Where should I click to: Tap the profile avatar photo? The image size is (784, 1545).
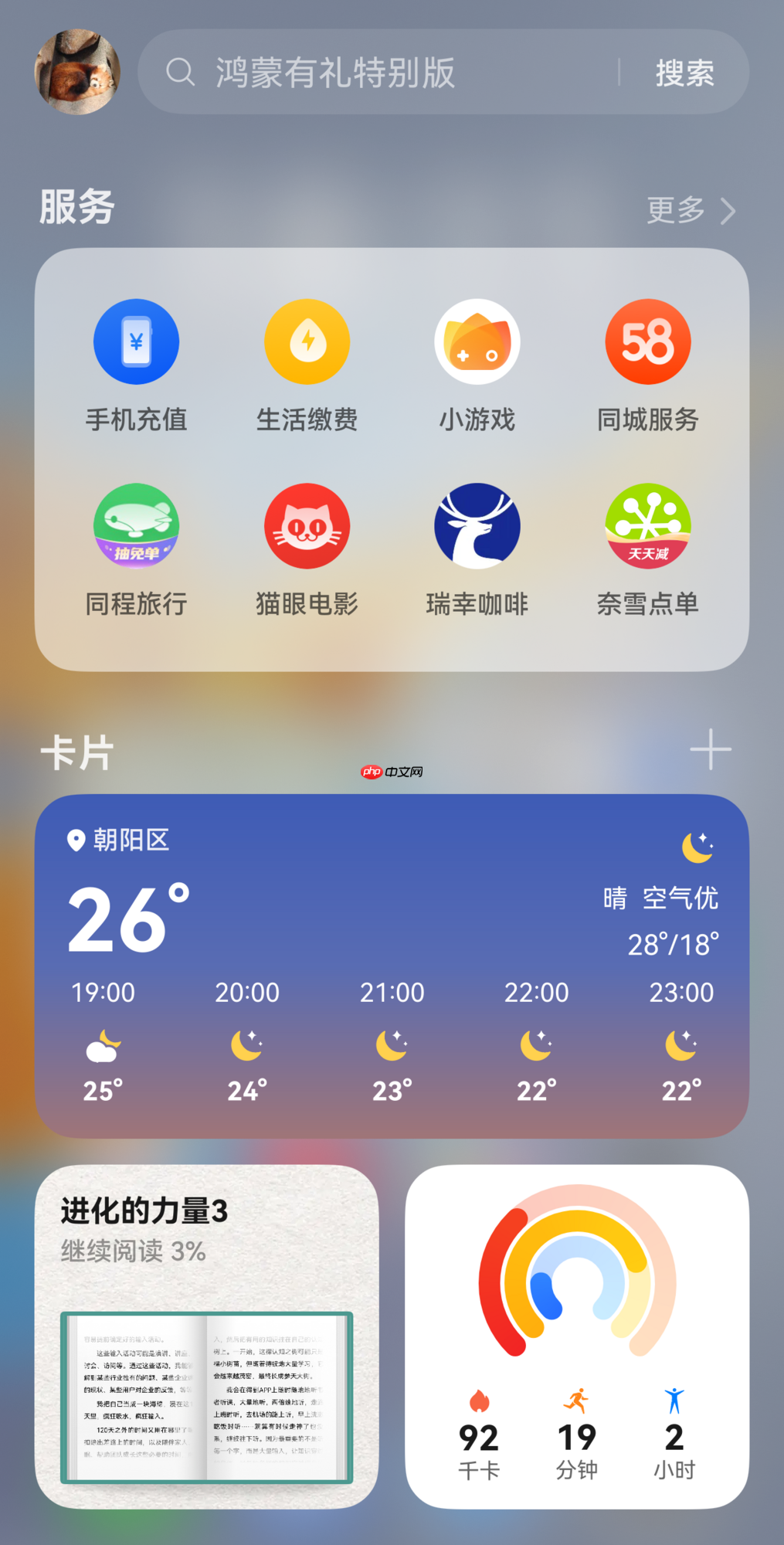[78, 70]
